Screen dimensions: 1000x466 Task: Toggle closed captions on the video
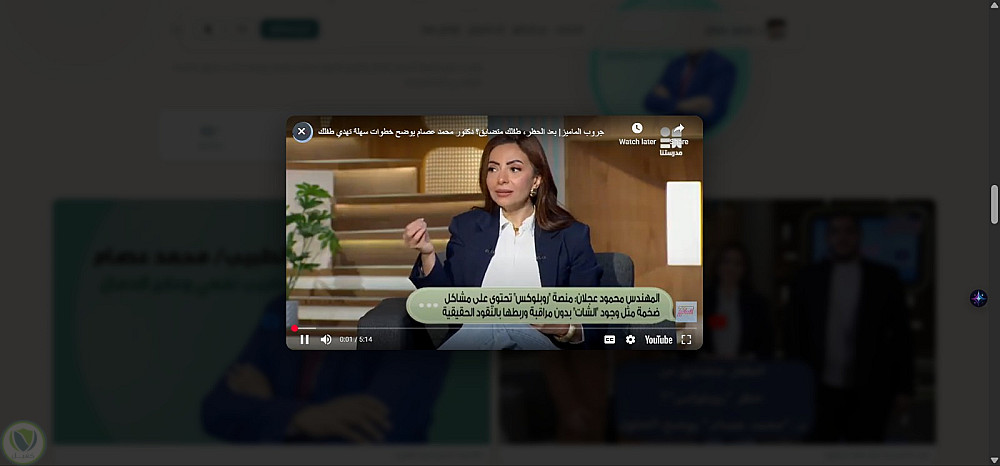click(x=609, y=339)
